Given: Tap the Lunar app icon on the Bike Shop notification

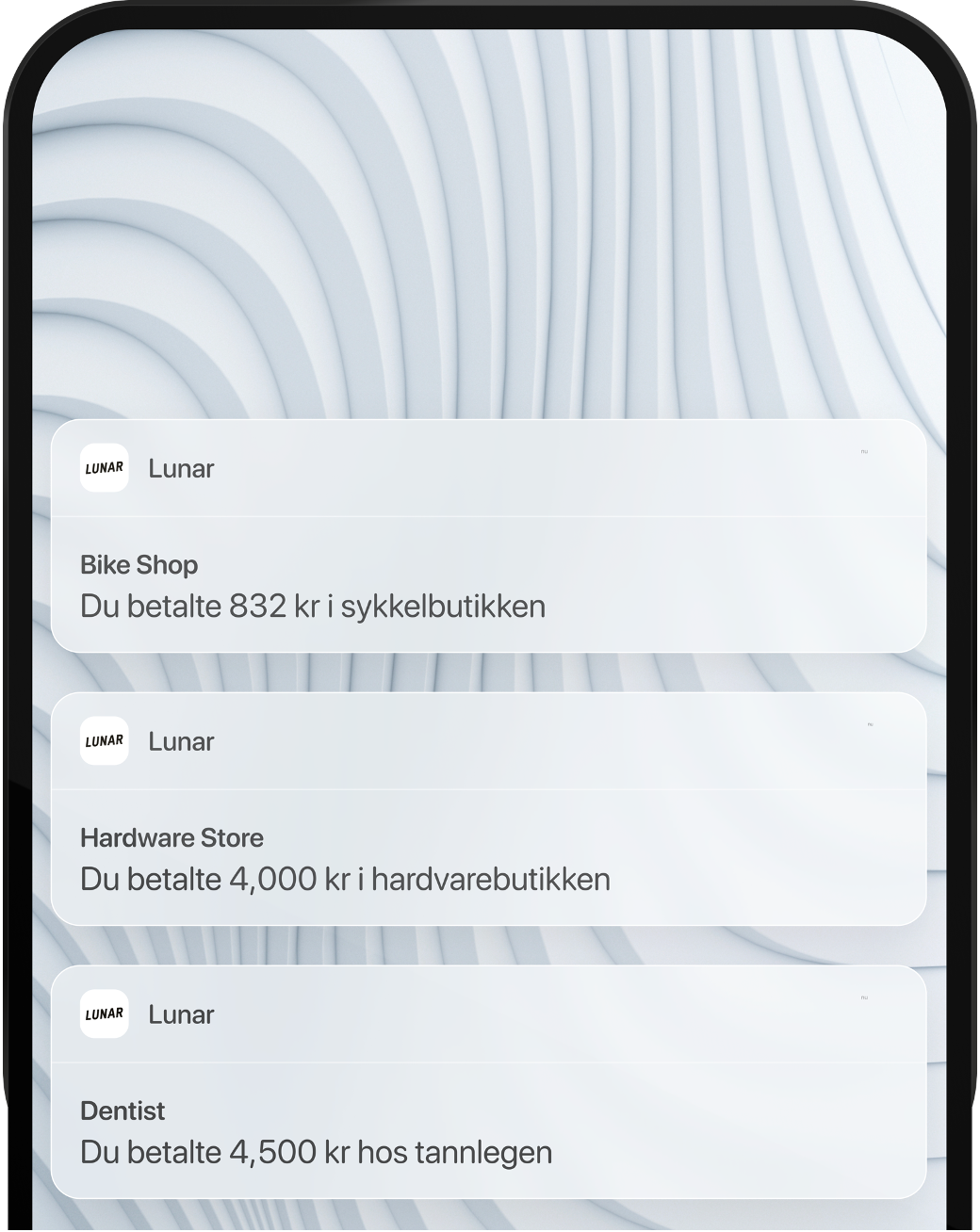Looking at the screenshot, I should pos(105,468).
